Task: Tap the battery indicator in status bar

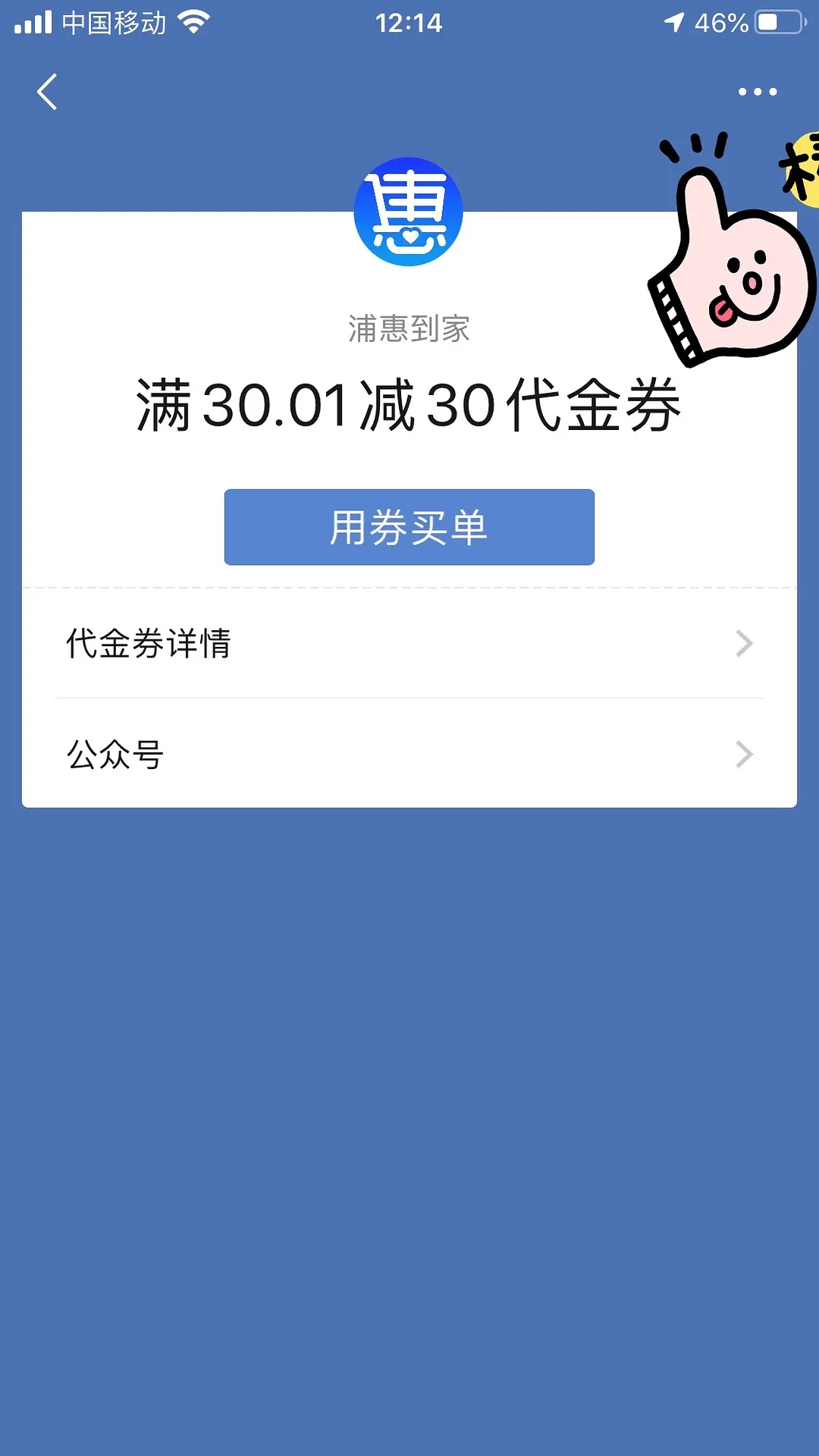Action: (774, 23)
